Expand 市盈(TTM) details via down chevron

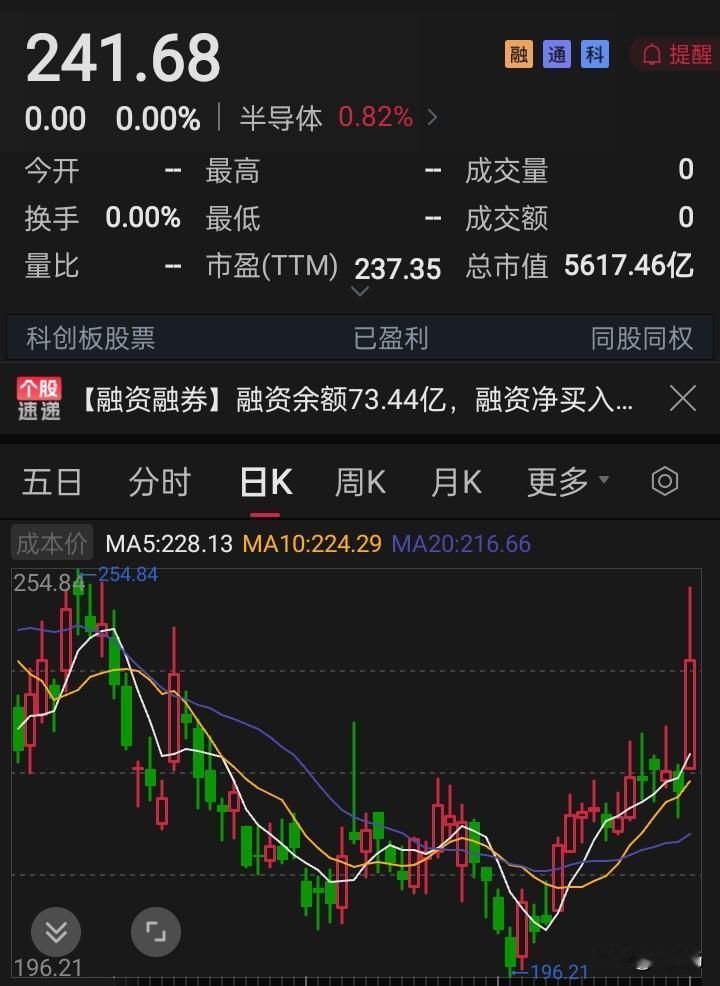(x=359, y=292)
